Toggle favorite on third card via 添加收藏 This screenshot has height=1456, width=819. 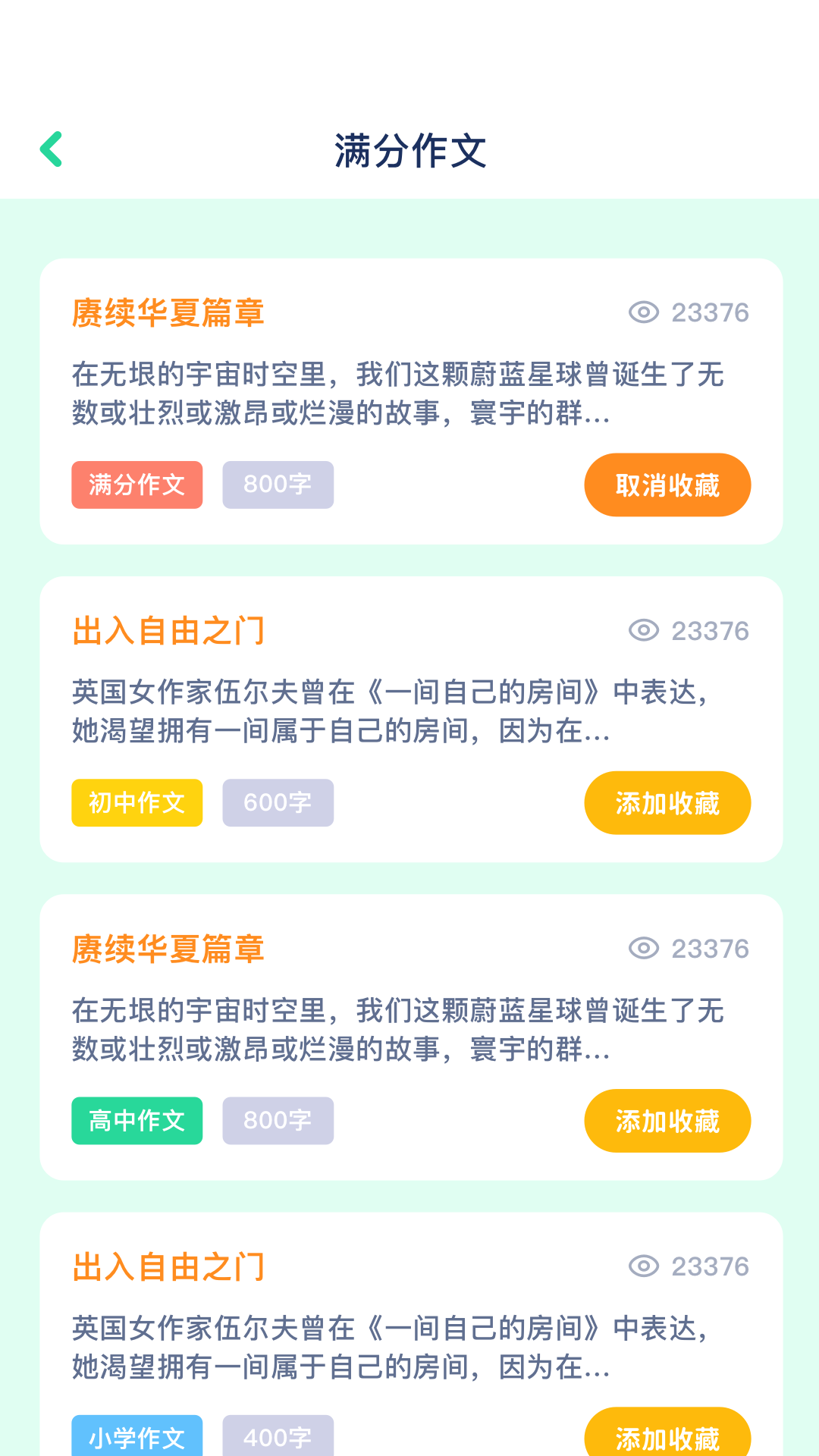[x=667, y=1120]
